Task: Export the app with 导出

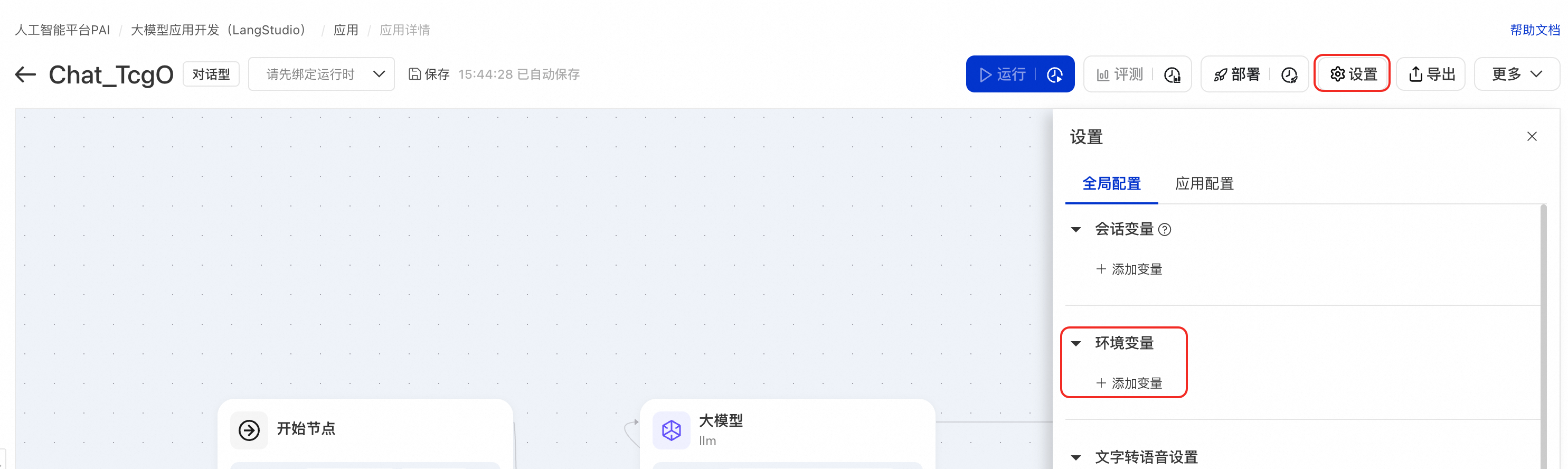Action: pyautogui.click(x=1431, y=74)
